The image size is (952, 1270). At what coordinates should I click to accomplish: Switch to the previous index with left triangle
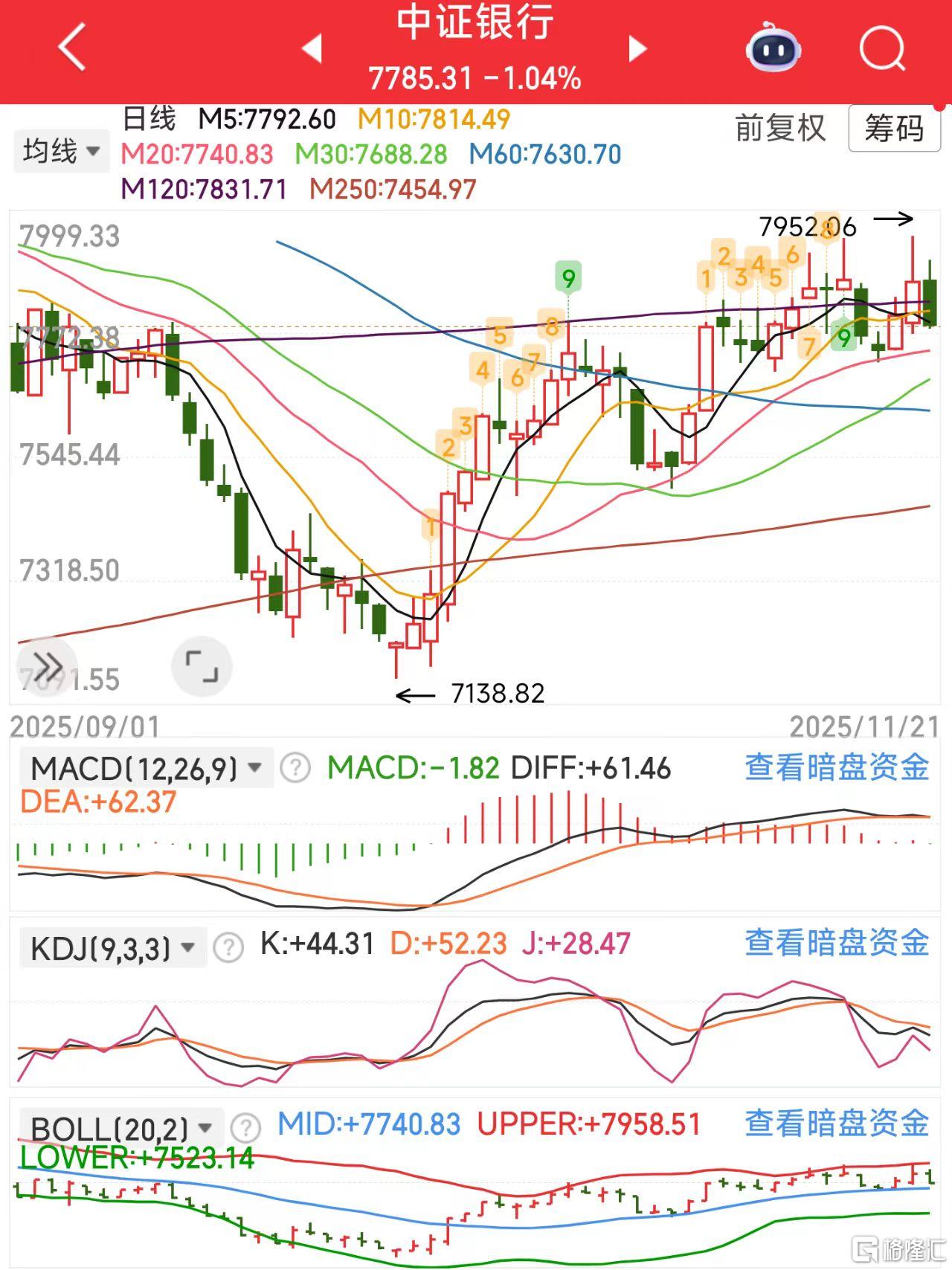click(x=312, y=48)
